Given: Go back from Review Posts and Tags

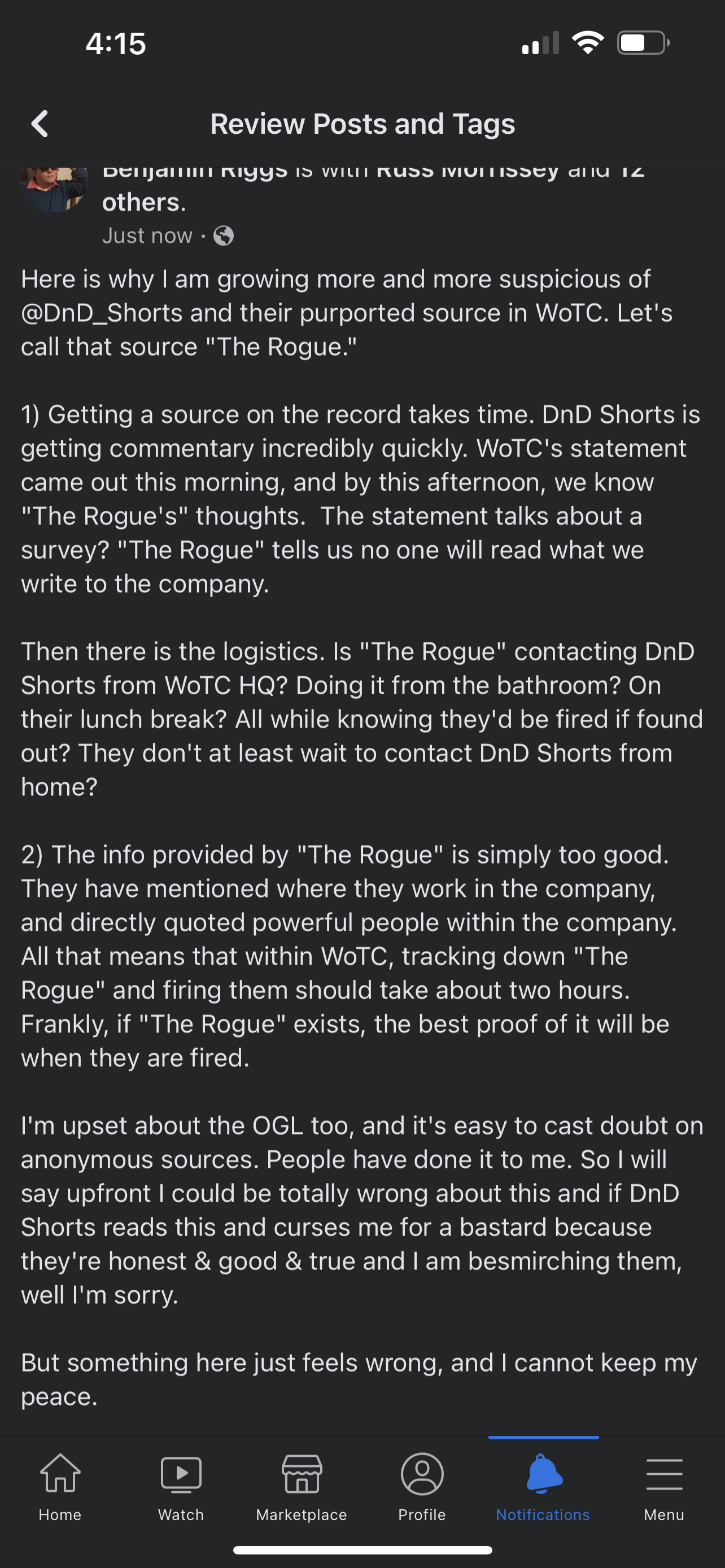Looking at the screenshot, I should (40, 124).
